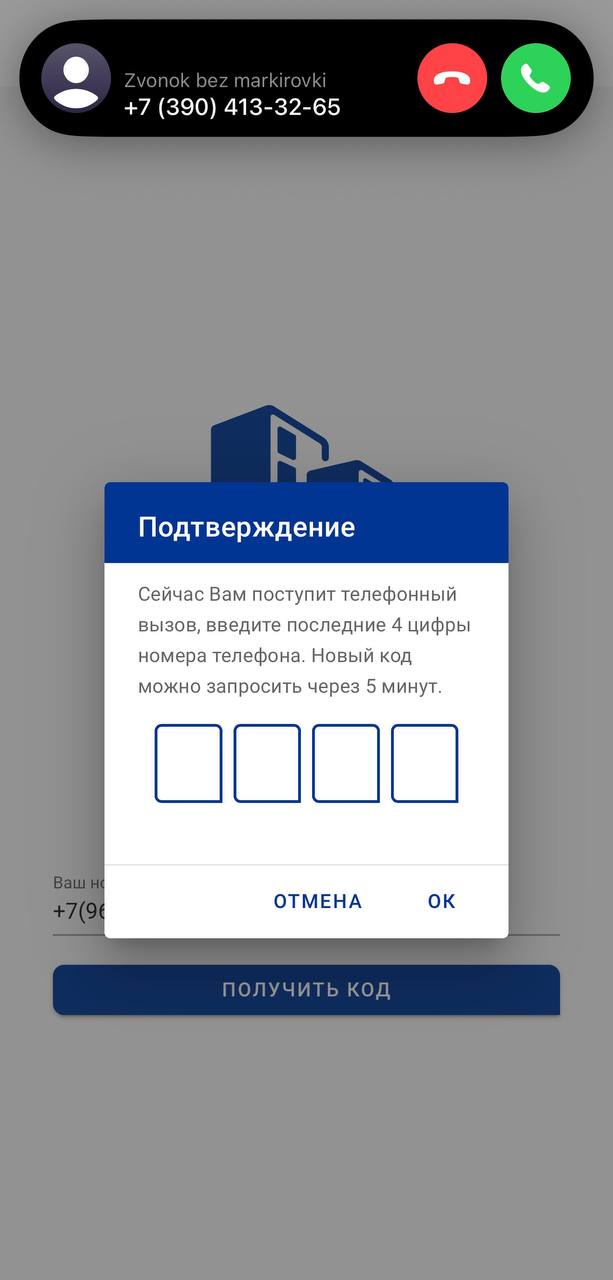Confirm the code with ОК

(x=441, y=901)
